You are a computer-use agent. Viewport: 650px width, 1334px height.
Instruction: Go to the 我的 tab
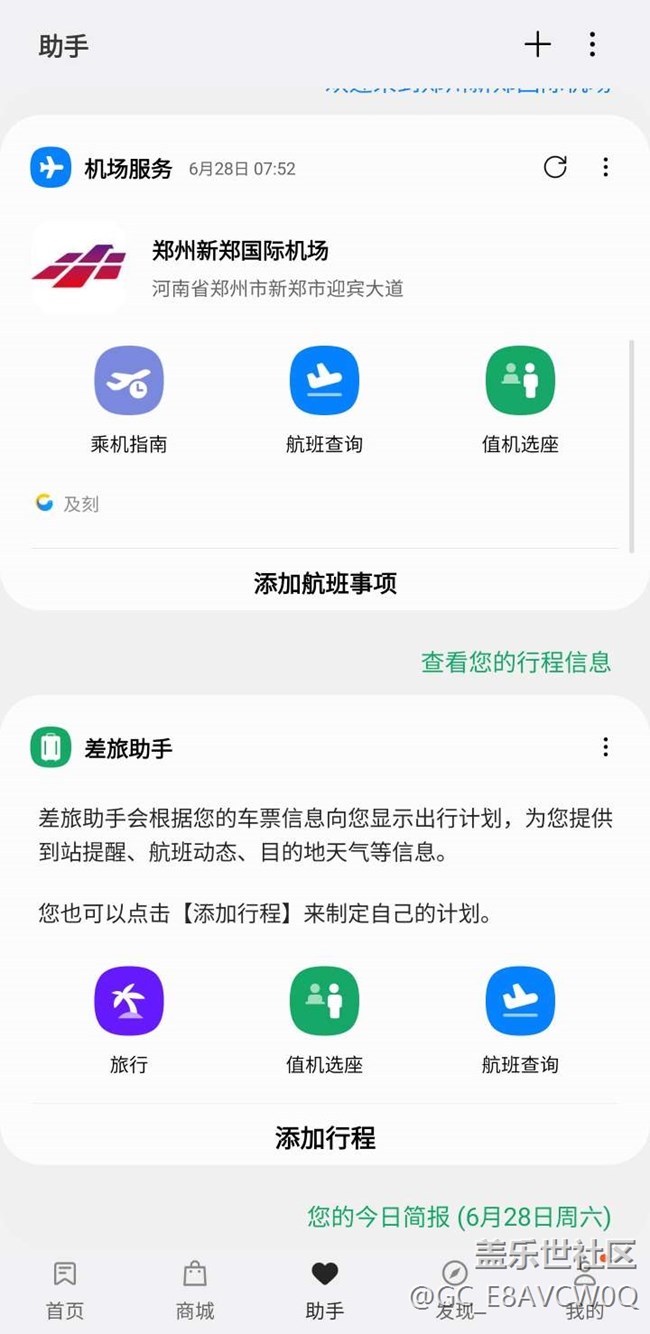pyautogui.click(x=585, y=1289)
